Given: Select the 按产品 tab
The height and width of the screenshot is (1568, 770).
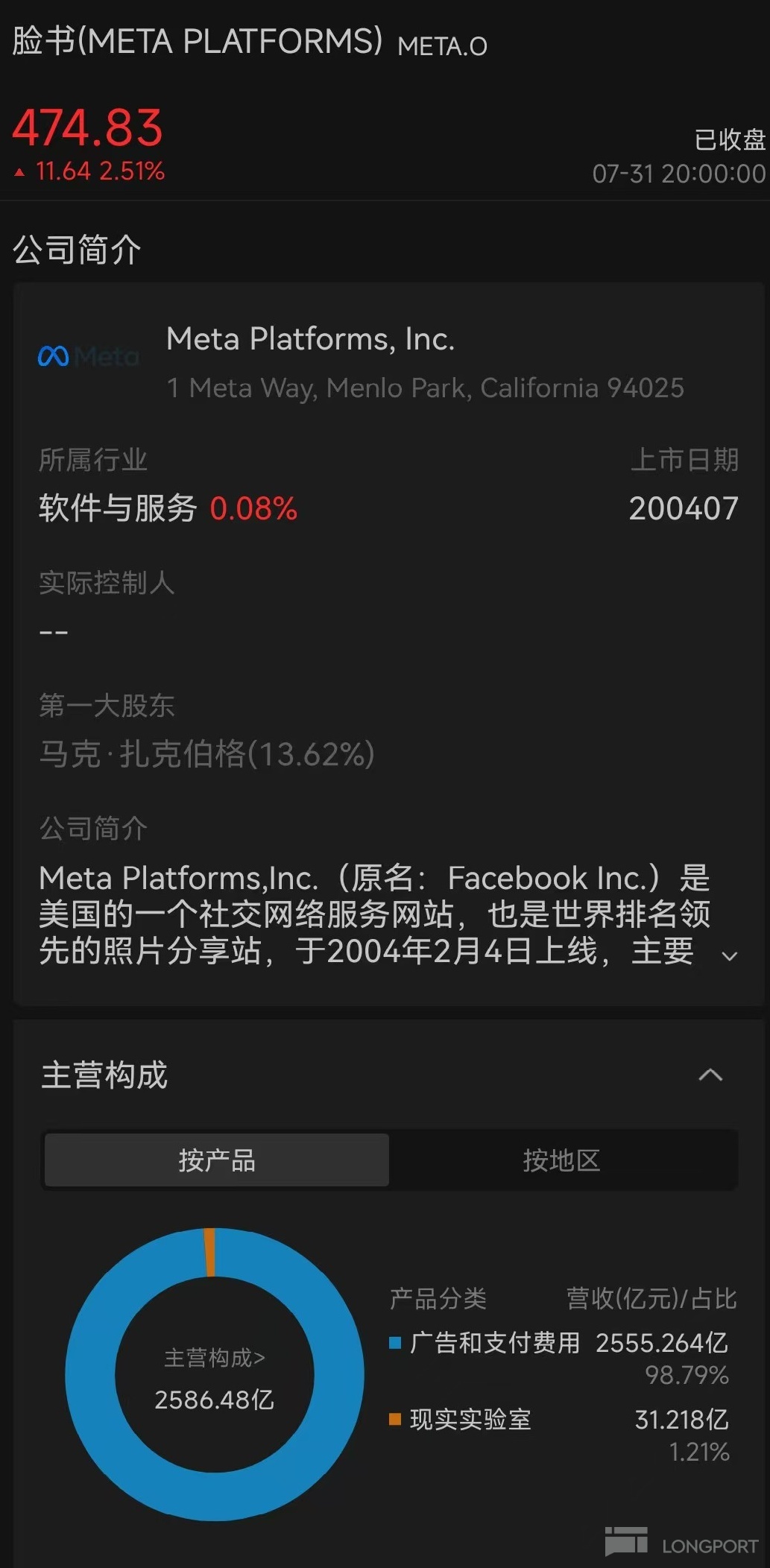Looking at the screenshot, I should [x=217, y=1160].
